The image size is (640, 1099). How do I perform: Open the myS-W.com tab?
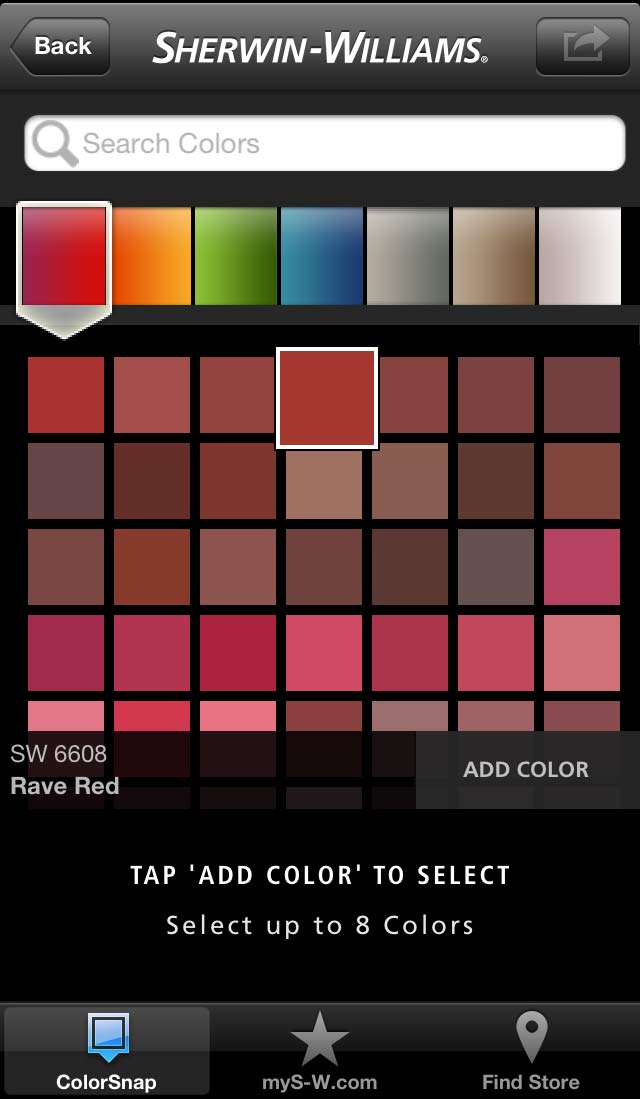pos(320,1051)
